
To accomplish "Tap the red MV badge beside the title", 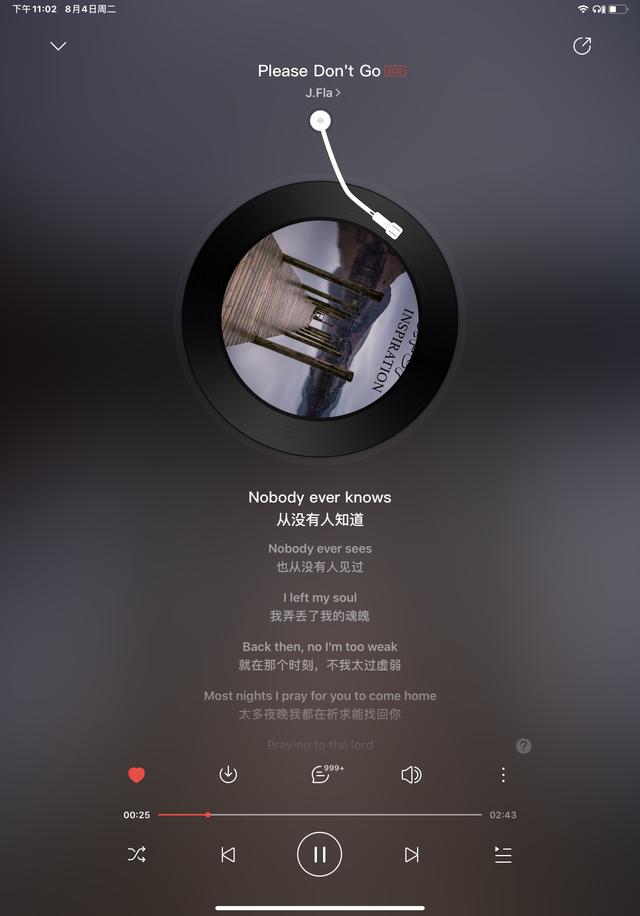I will 396,71.
